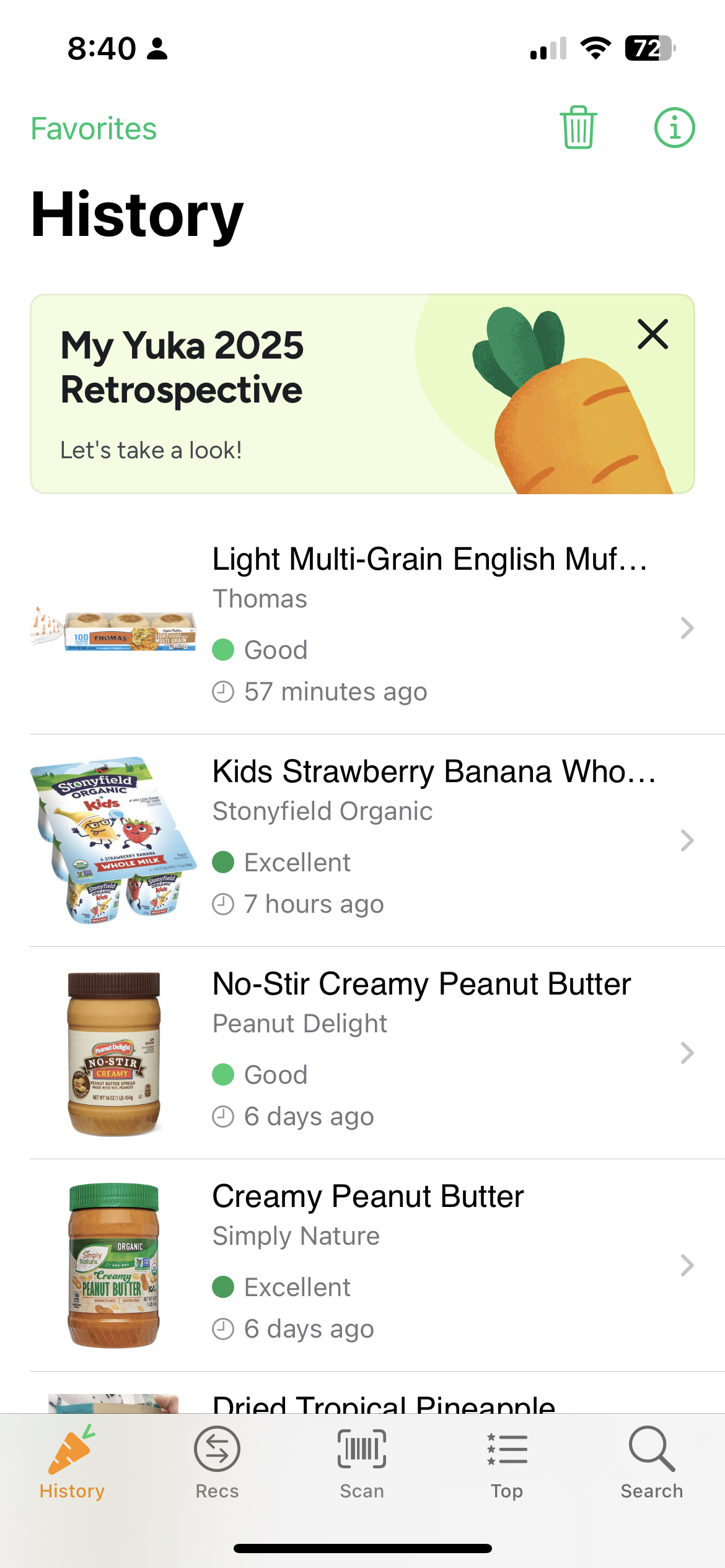Viewport: 725px width, 1568px height.
Task: Open the Scan tab
Action: [x=362, y=1463]
